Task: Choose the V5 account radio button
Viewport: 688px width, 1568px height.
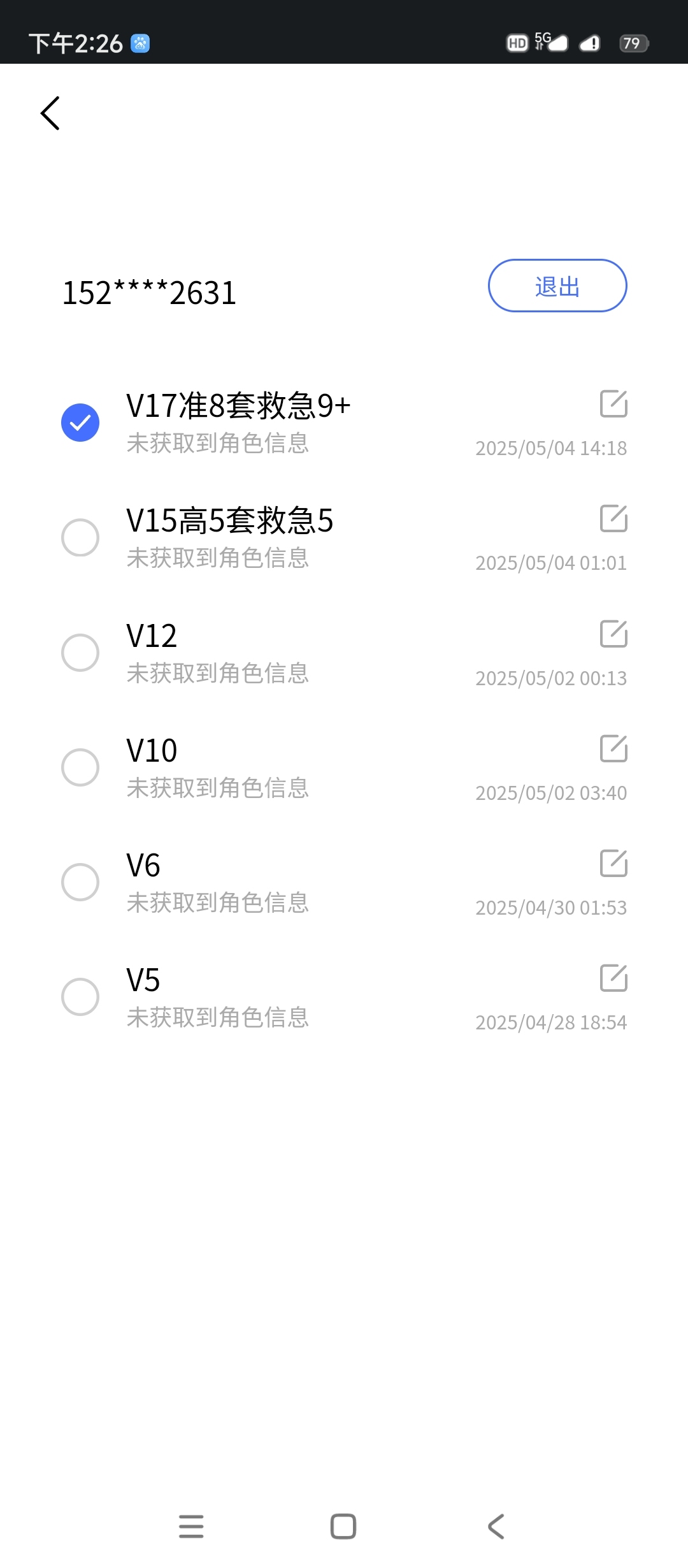Action: [x=80, y=996]
